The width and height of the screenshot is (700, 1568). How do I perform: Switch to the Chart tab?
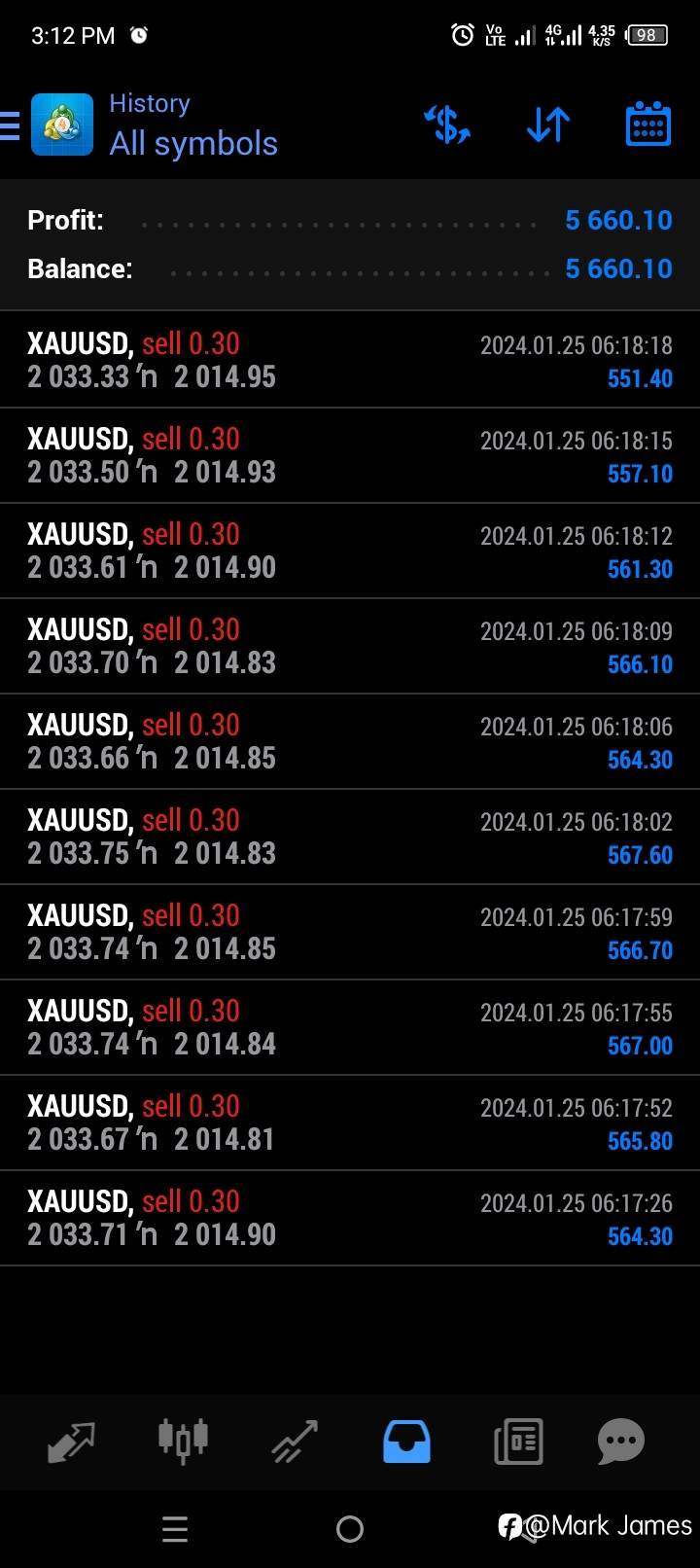[x=183, y=1442]
